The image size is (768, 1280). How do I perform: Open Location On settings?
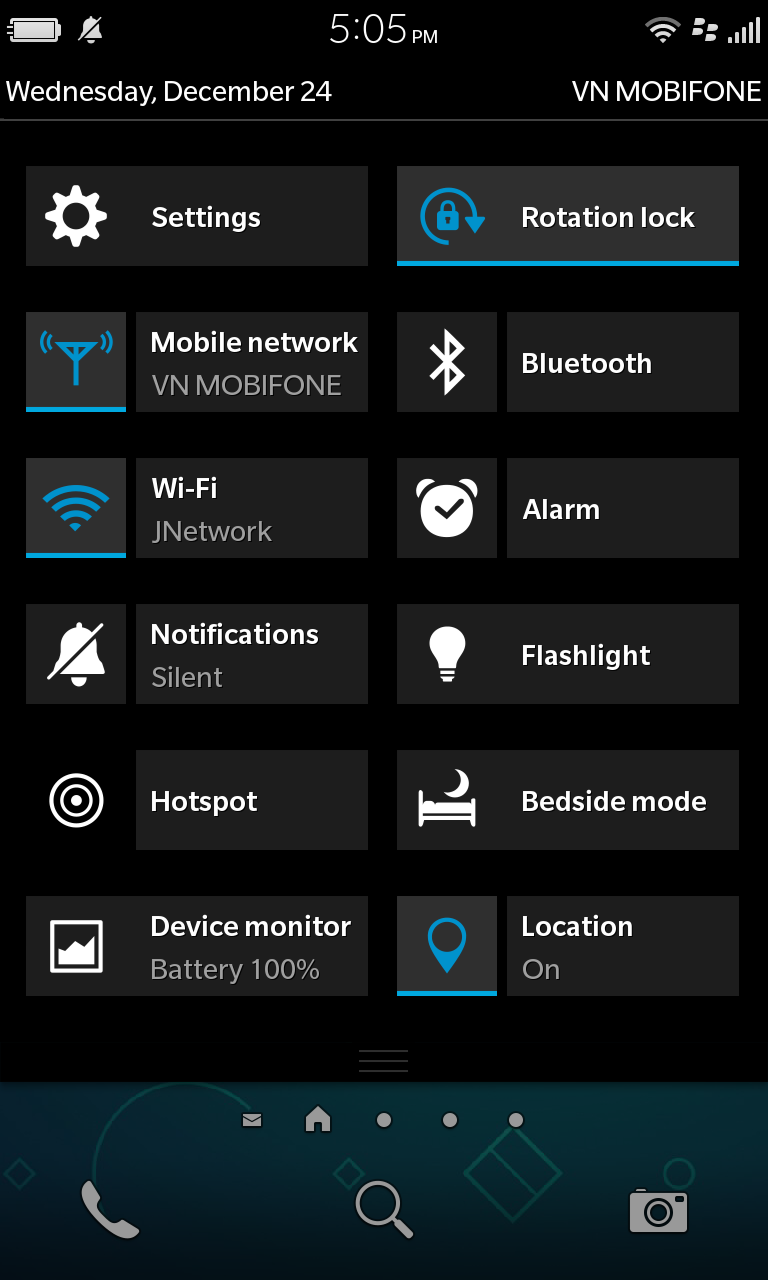pyautogui.click(x=622, y=946)
